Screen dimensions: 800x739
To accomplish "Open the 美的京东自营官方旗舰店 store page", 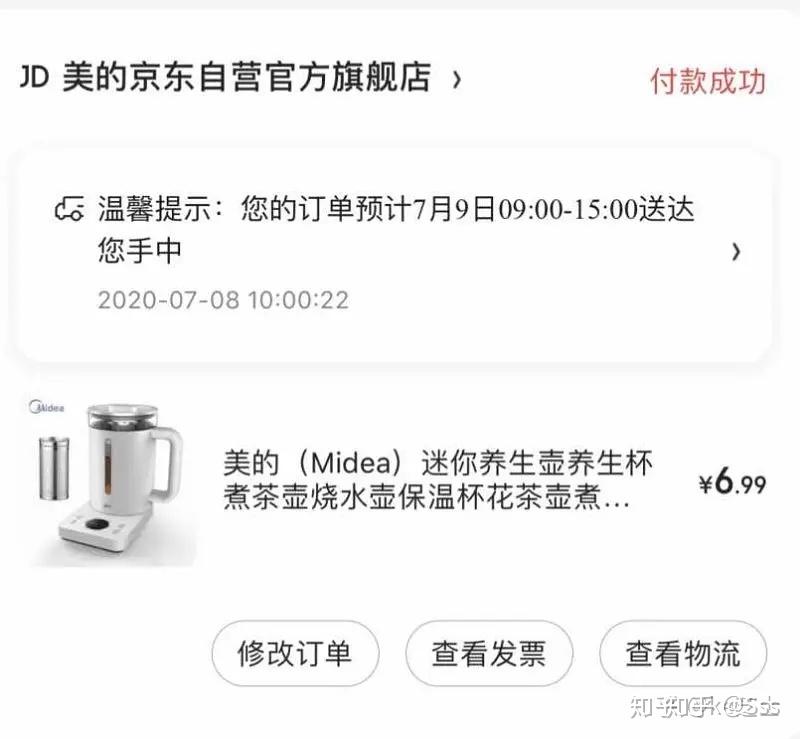I will tap(240, 78).
